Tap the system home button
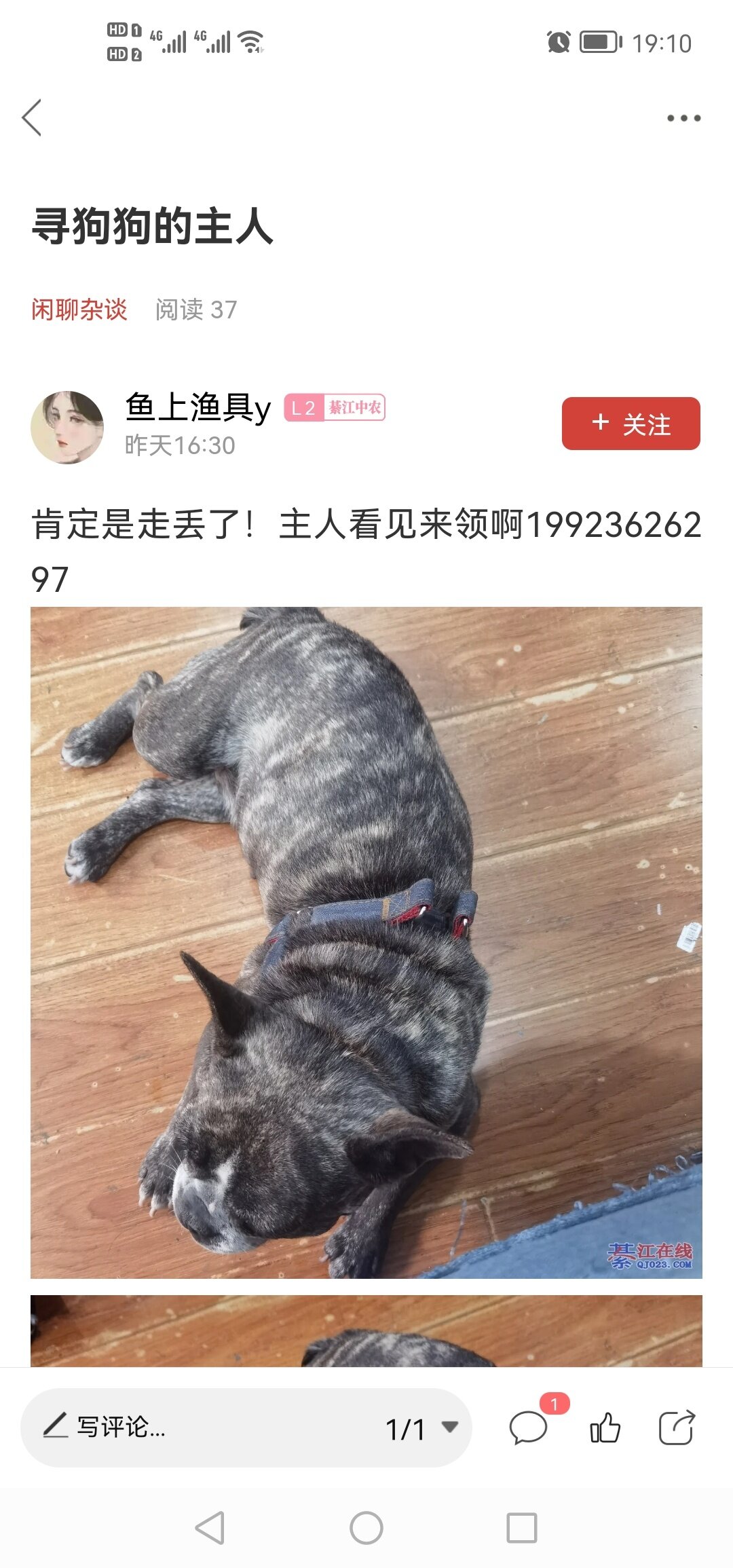Viewport: 733px width, 1568px height. click(366, 1528)
